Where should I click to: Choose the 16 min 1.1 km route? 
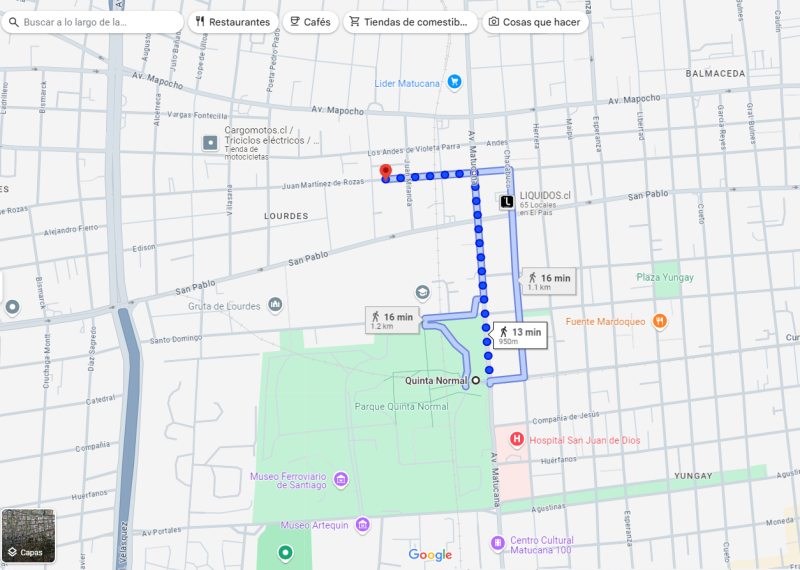point(549,281)
